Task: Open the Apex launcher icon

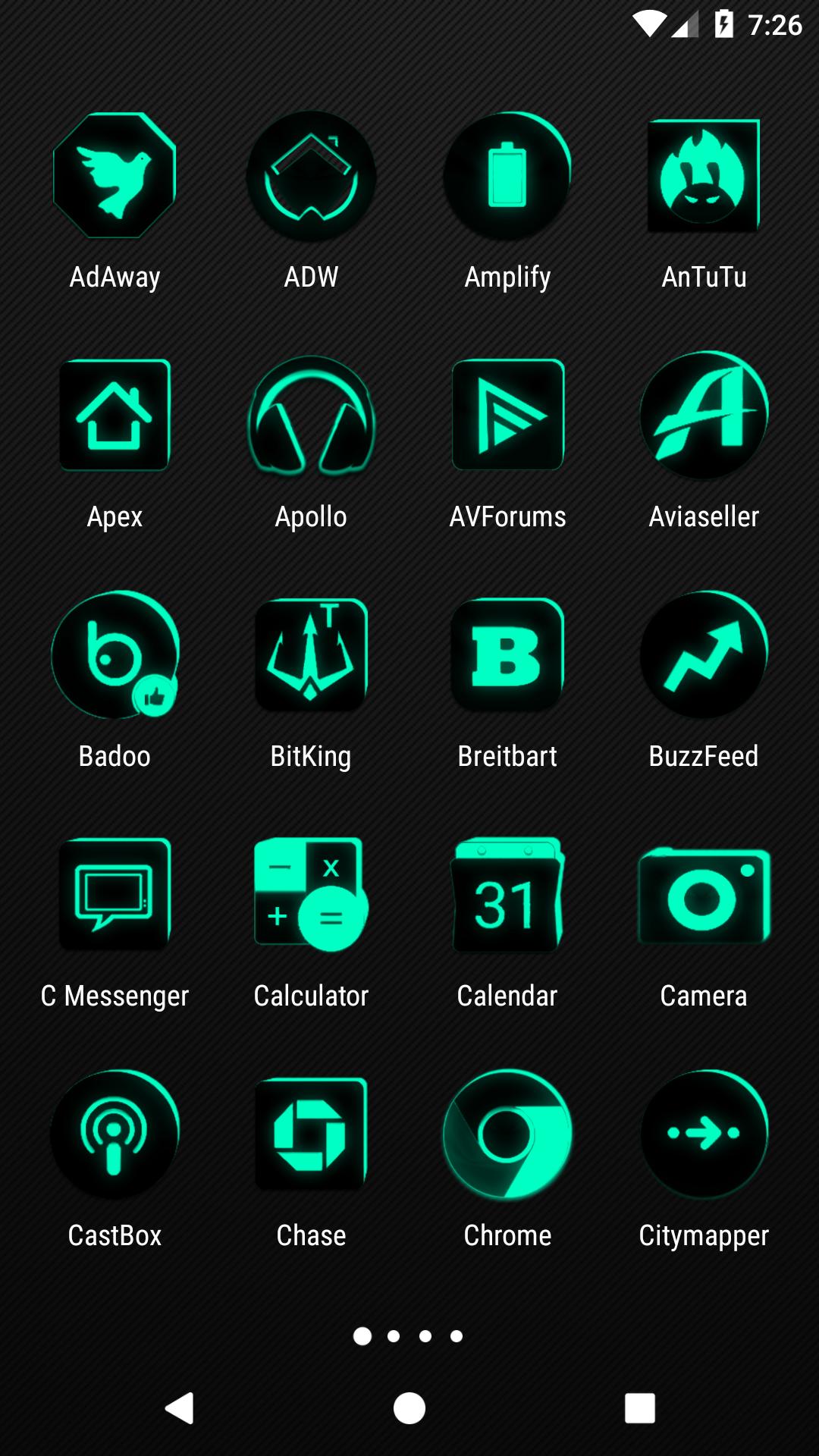Action: (x=115, y=416)
